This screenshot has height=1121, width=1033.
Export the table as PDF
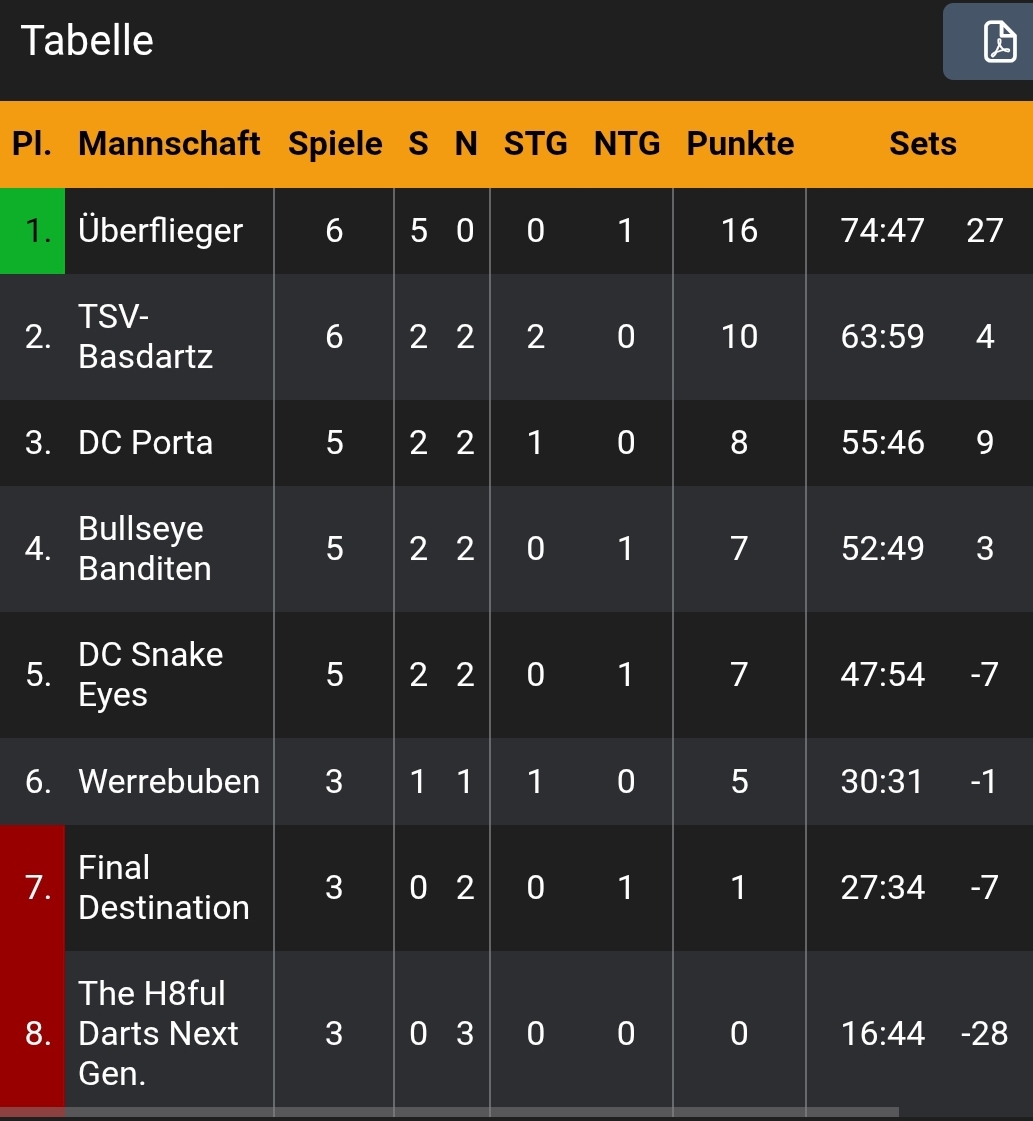(998, 42)
